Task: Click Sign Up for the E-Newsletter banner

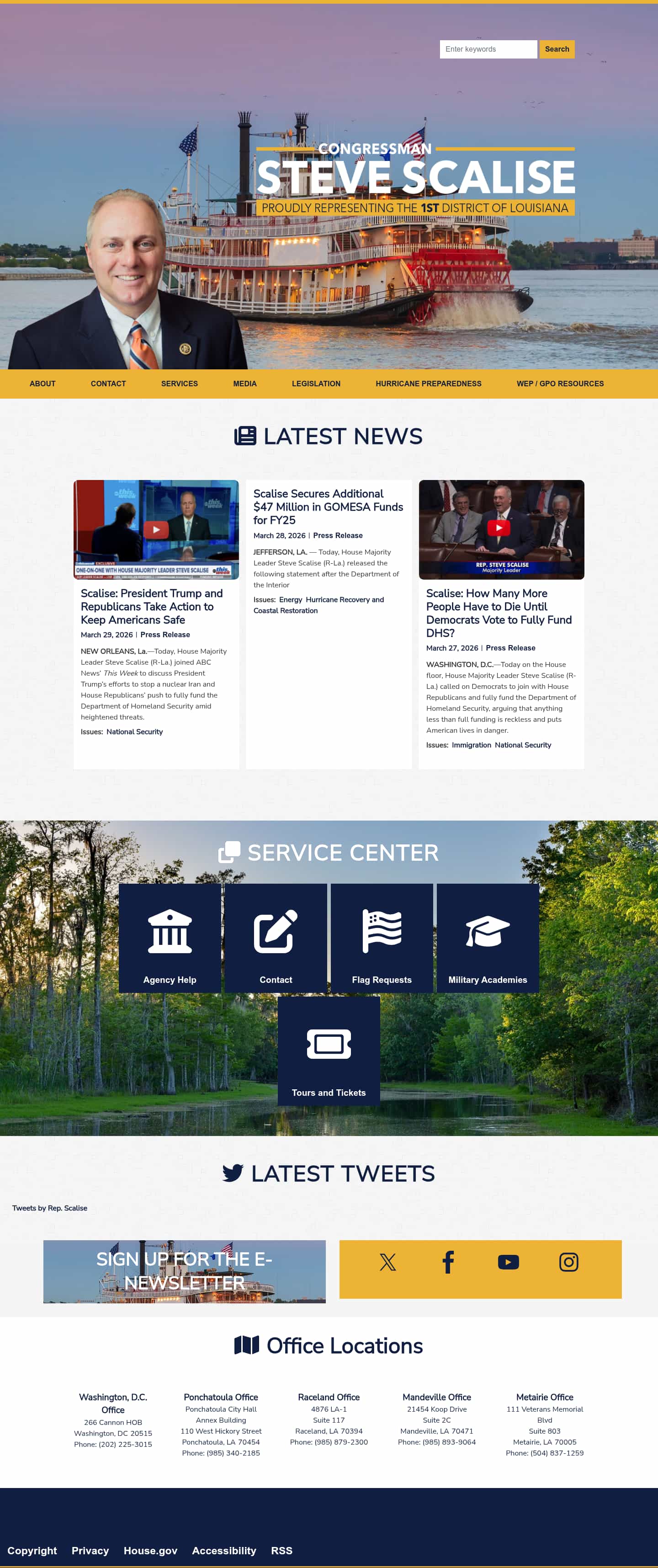Action: point(186,1272)
